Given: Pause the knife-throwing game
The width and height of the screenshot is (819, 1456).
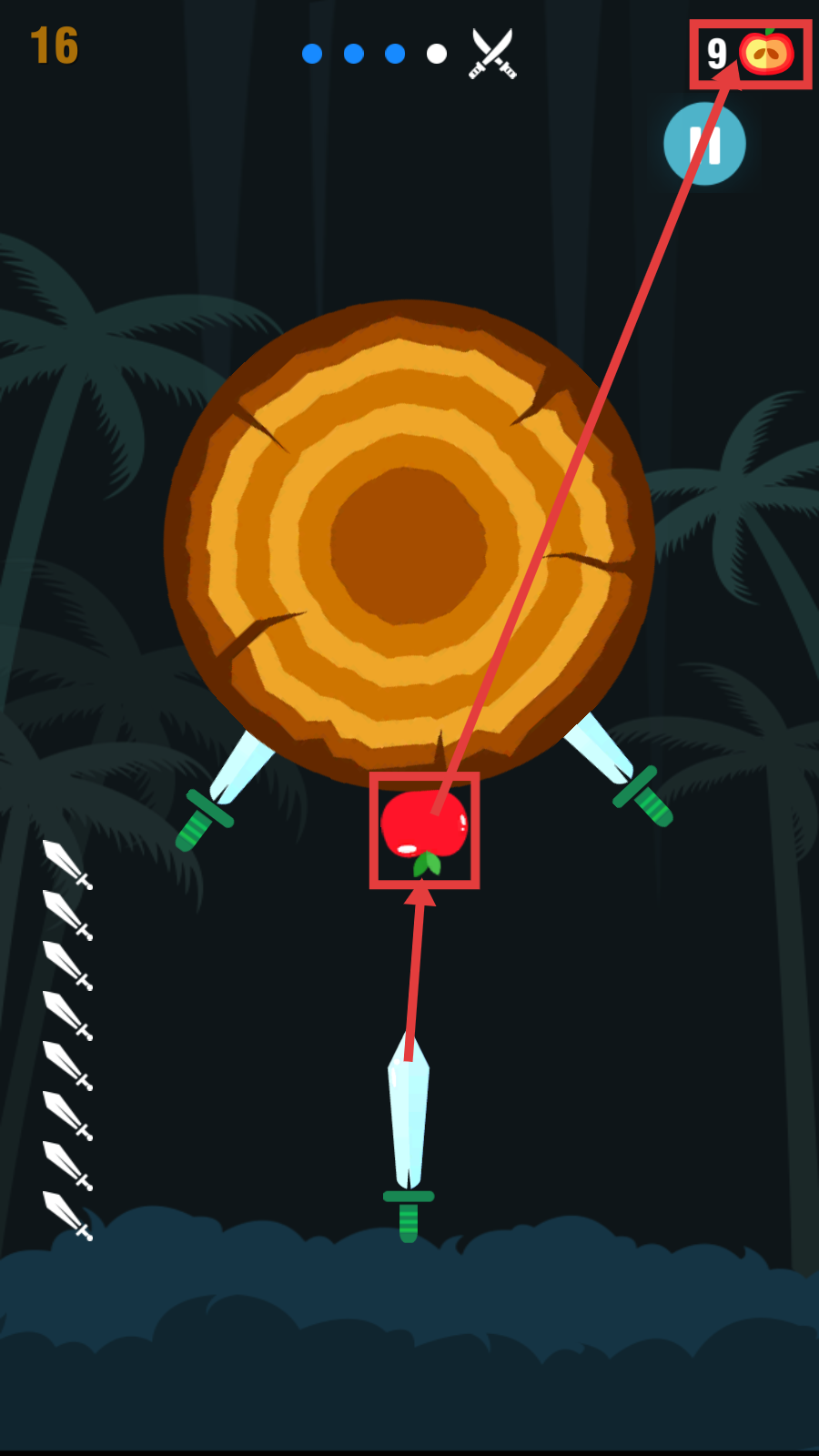Looking at the screenshot, I should [x=704, y=145].
